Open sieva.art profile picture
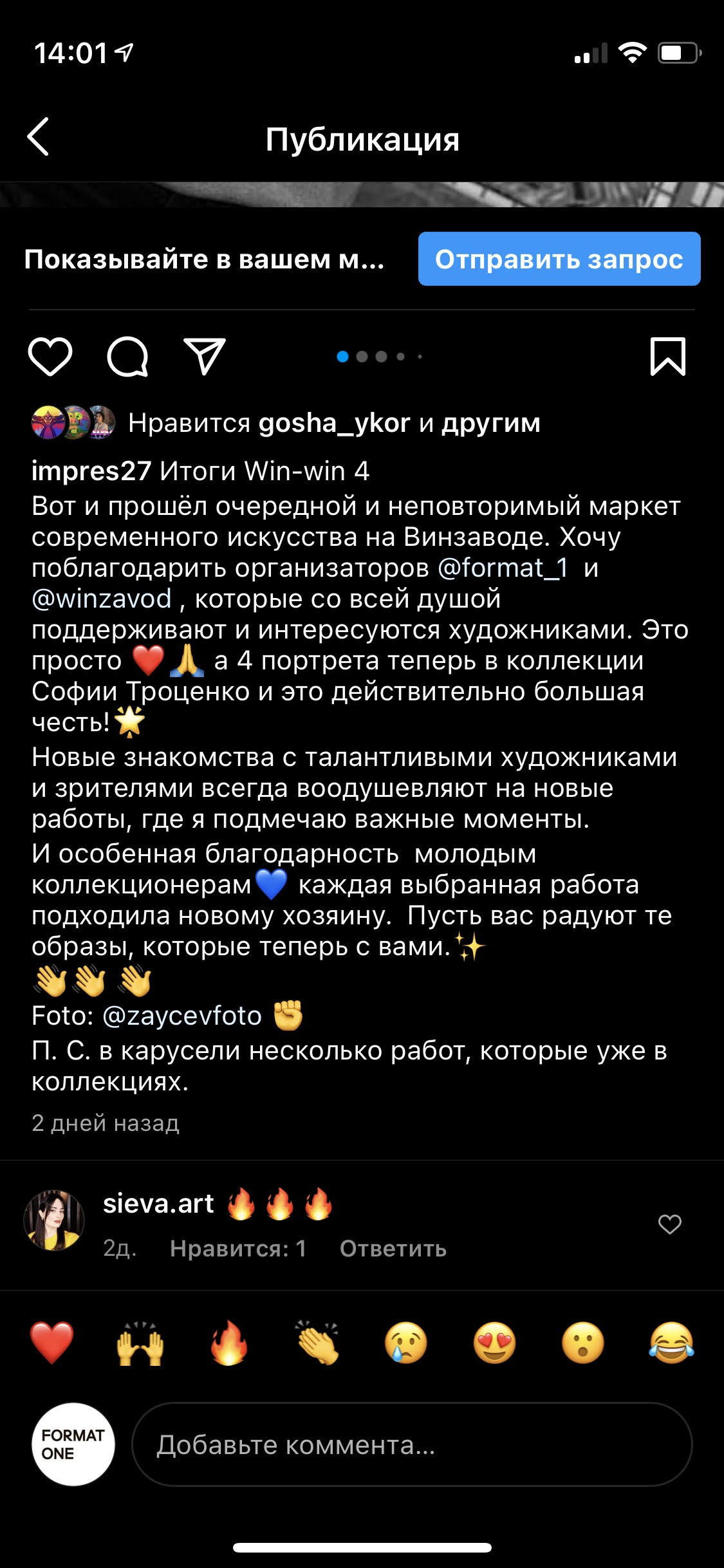Screen dimensions: 724x1568 54,1220
